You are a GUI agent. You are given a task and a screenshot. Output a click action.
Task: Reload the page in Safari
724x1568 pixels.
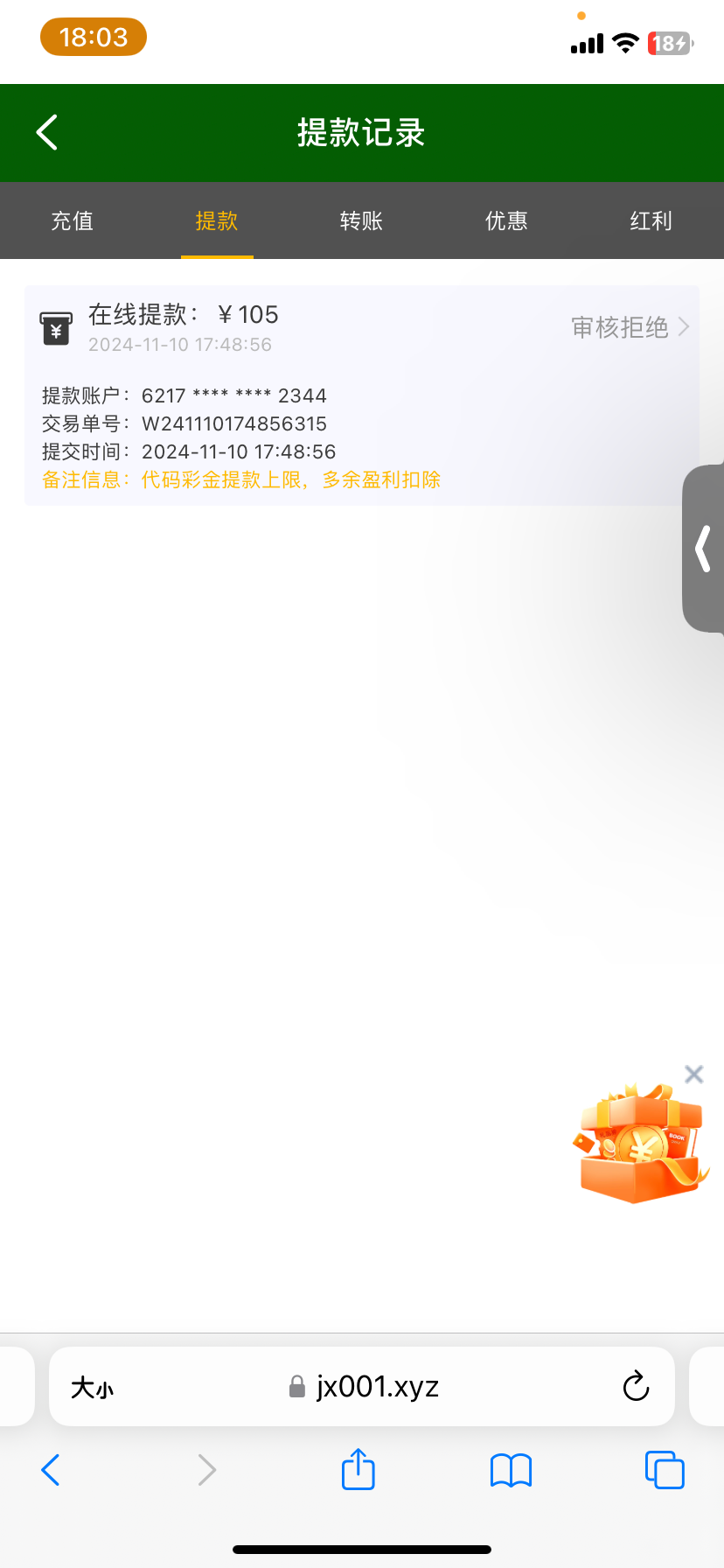[x=636, y=1387]
